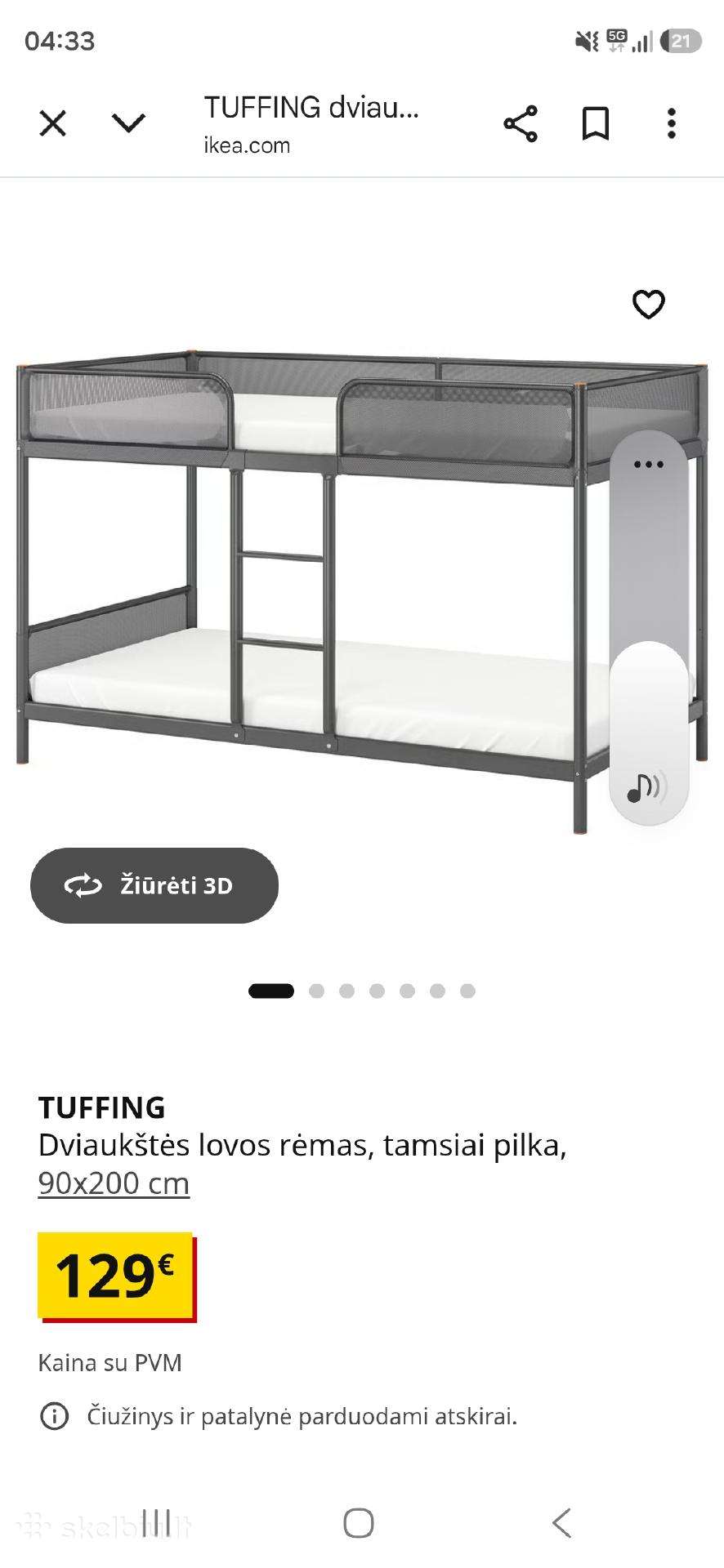Open the 90x200 cm size link

pyautogui.click(x=114, y=1183)
